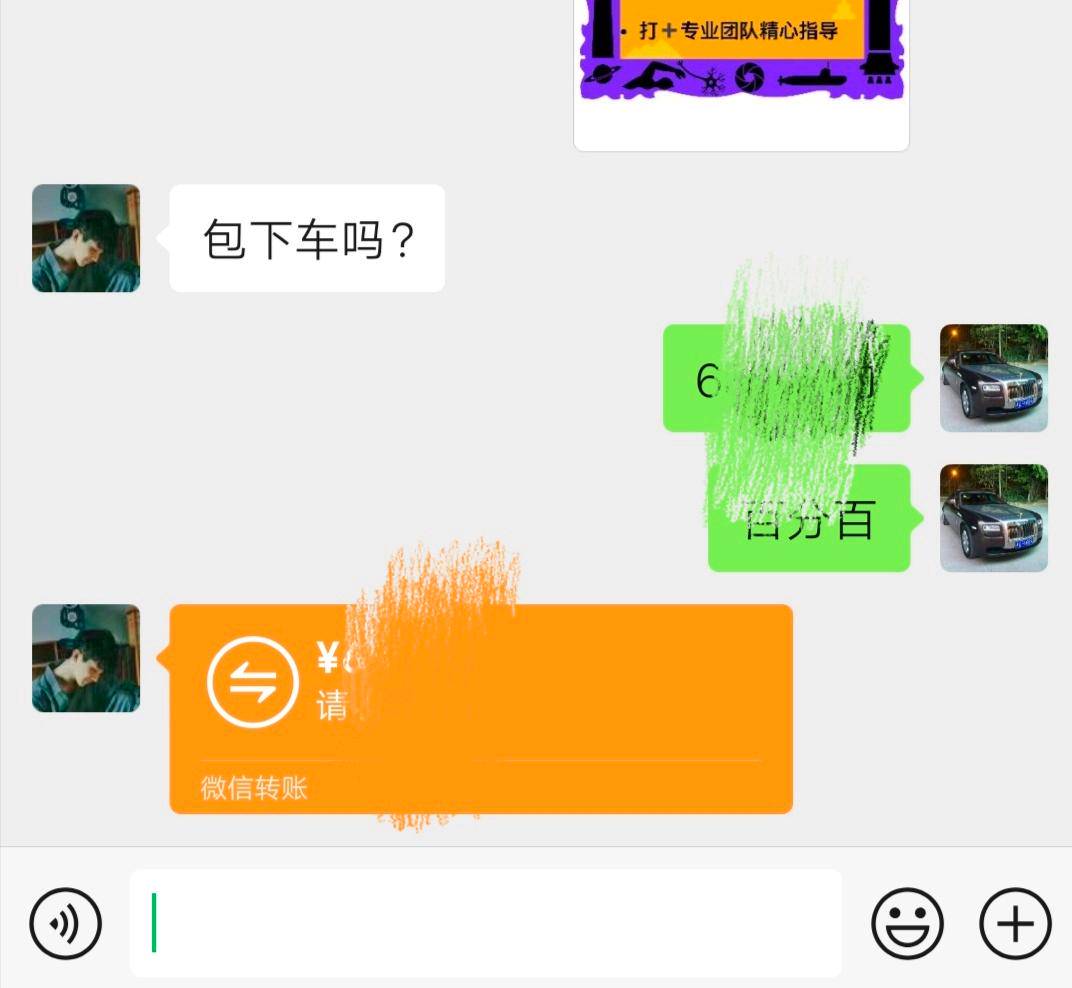Open the plus attachments menu
Screen dimensions: 1072x988
pyautogui.click(x=1015, y=922)
